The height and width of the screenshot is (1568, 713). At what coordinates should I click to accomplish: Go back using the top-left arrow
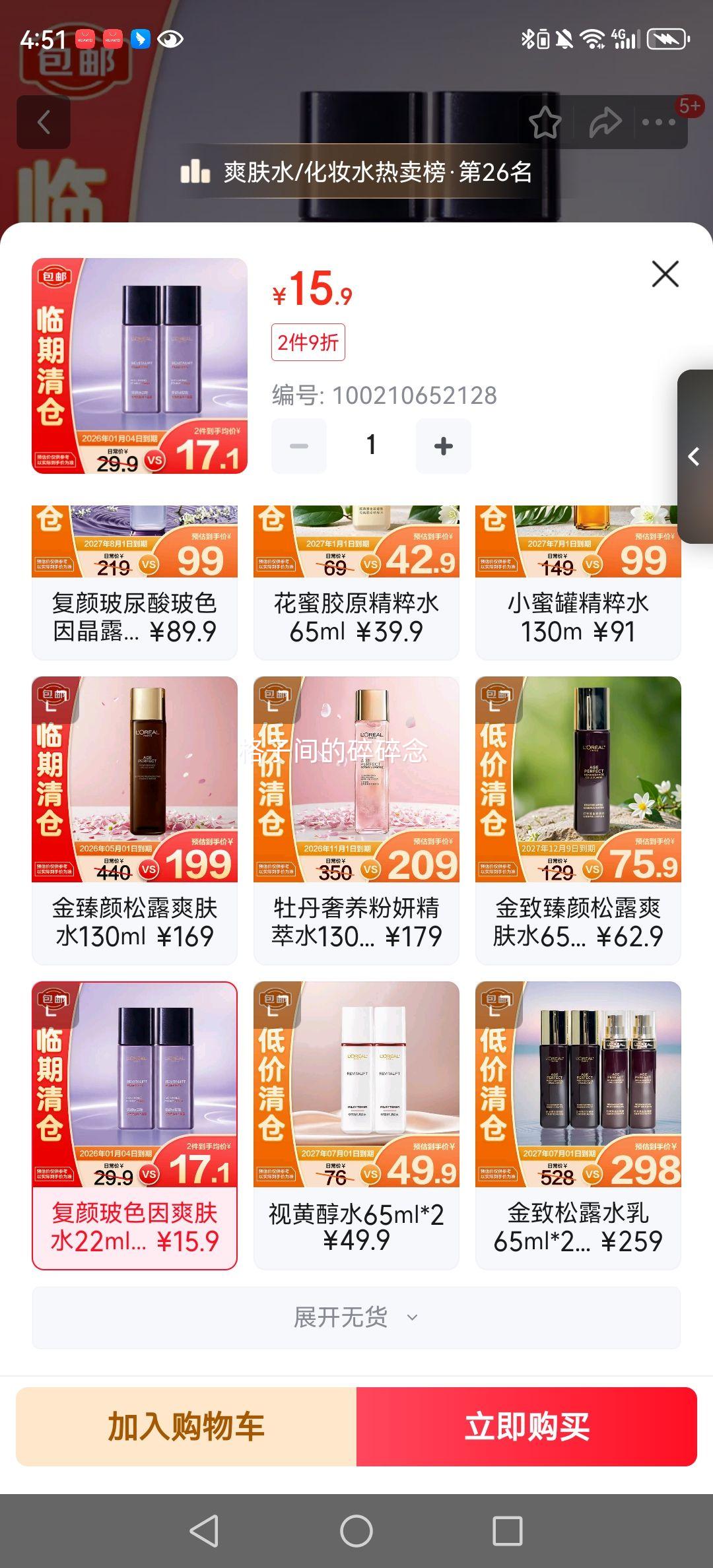click(44, 122)
